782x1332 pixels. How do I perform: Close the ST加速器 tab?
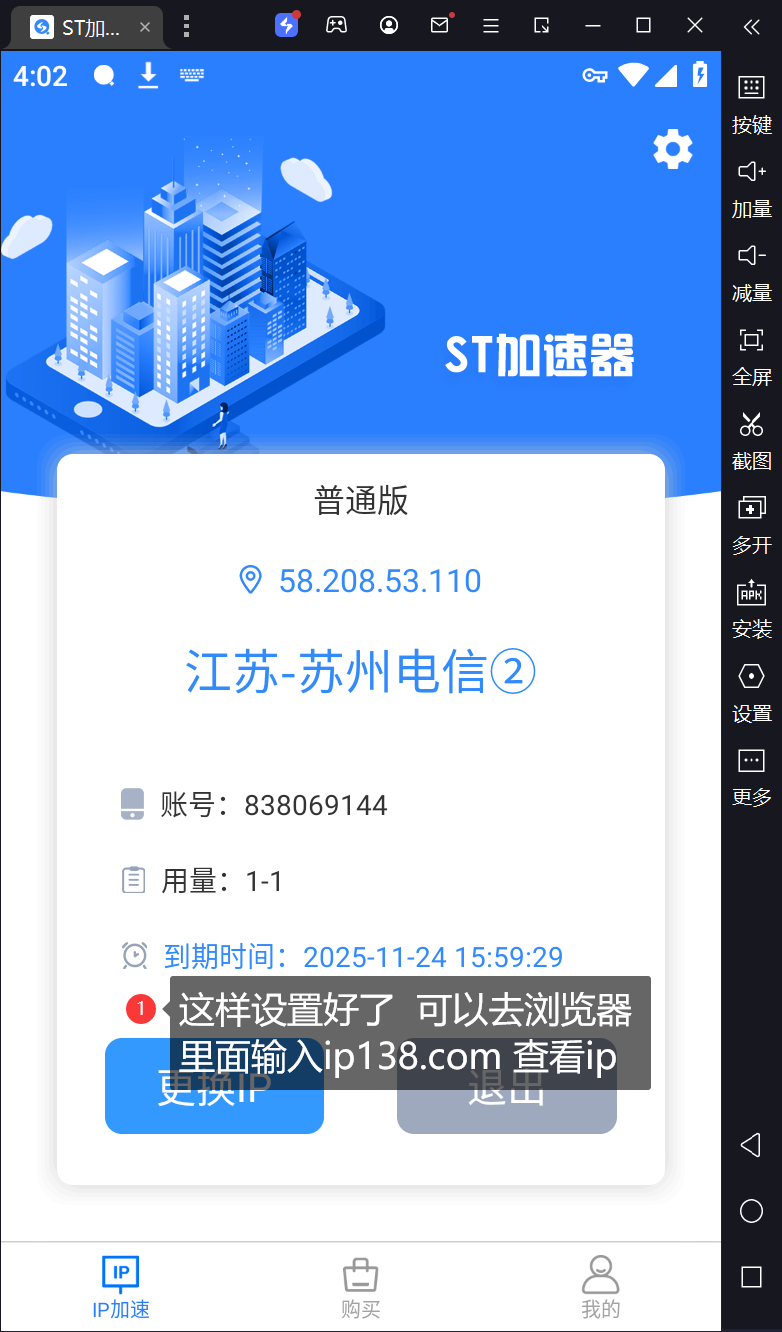(x=145, y=27)
